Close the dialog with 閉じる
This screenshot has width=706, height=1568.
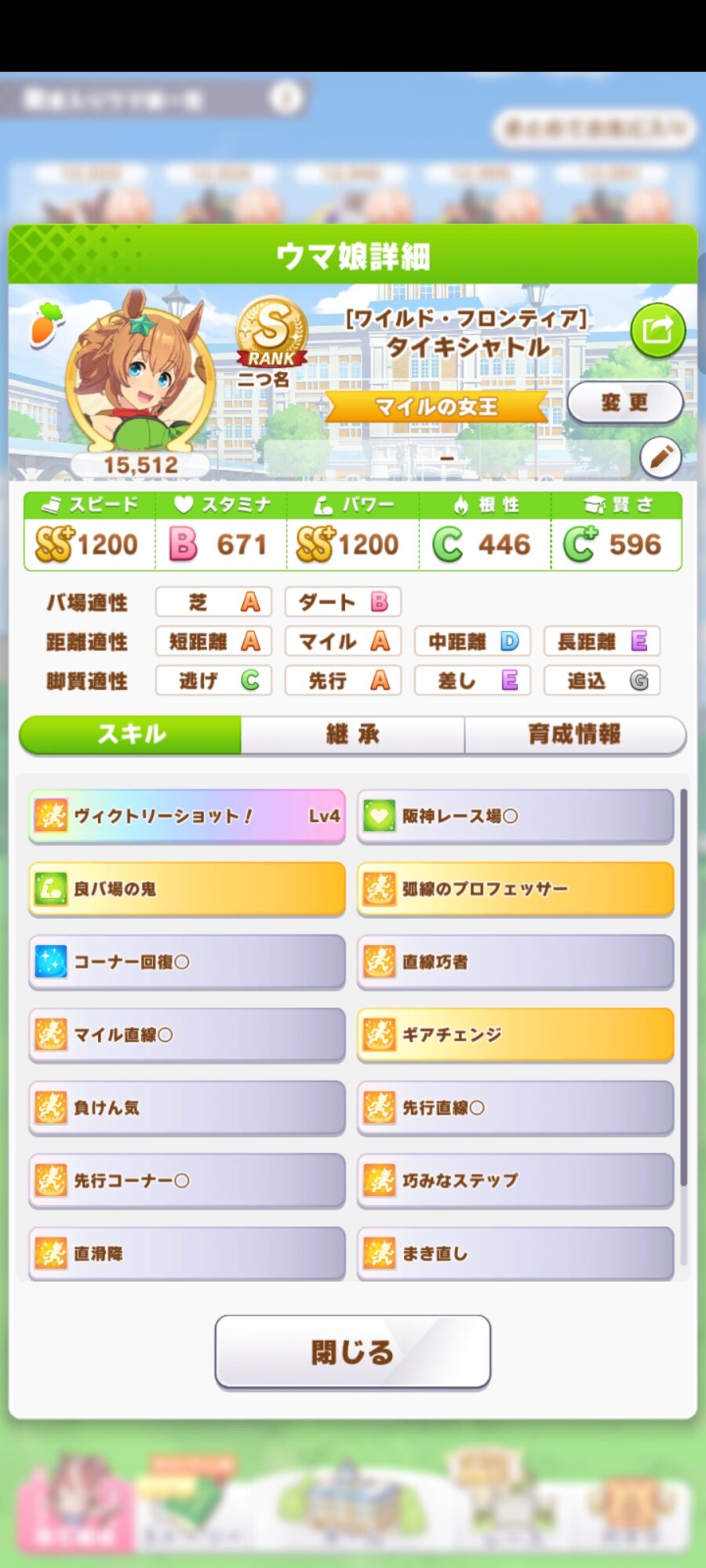[x=353, y=1352]
